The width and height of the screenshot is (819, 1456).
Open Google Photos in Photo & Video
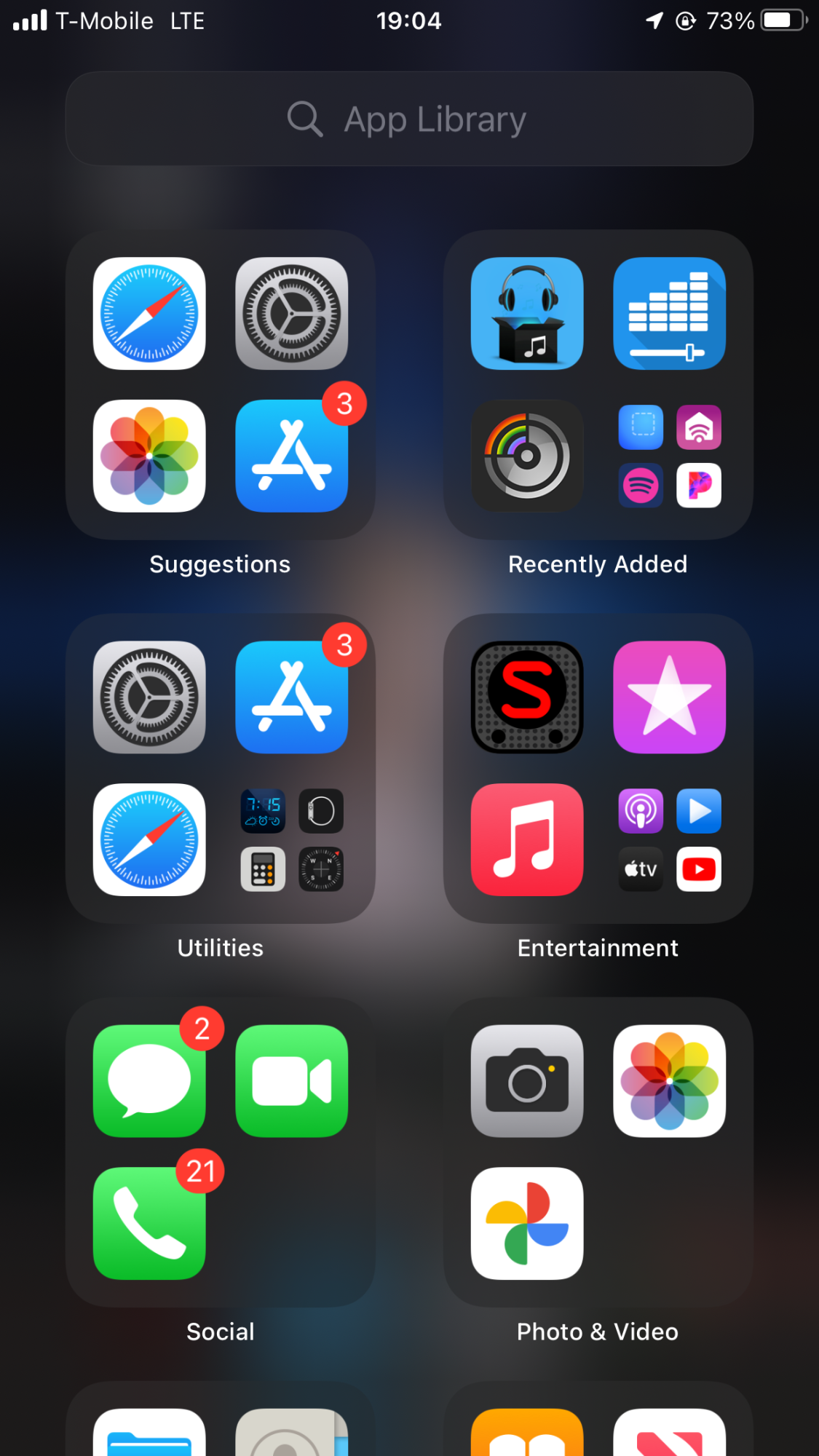point(527,1223)
